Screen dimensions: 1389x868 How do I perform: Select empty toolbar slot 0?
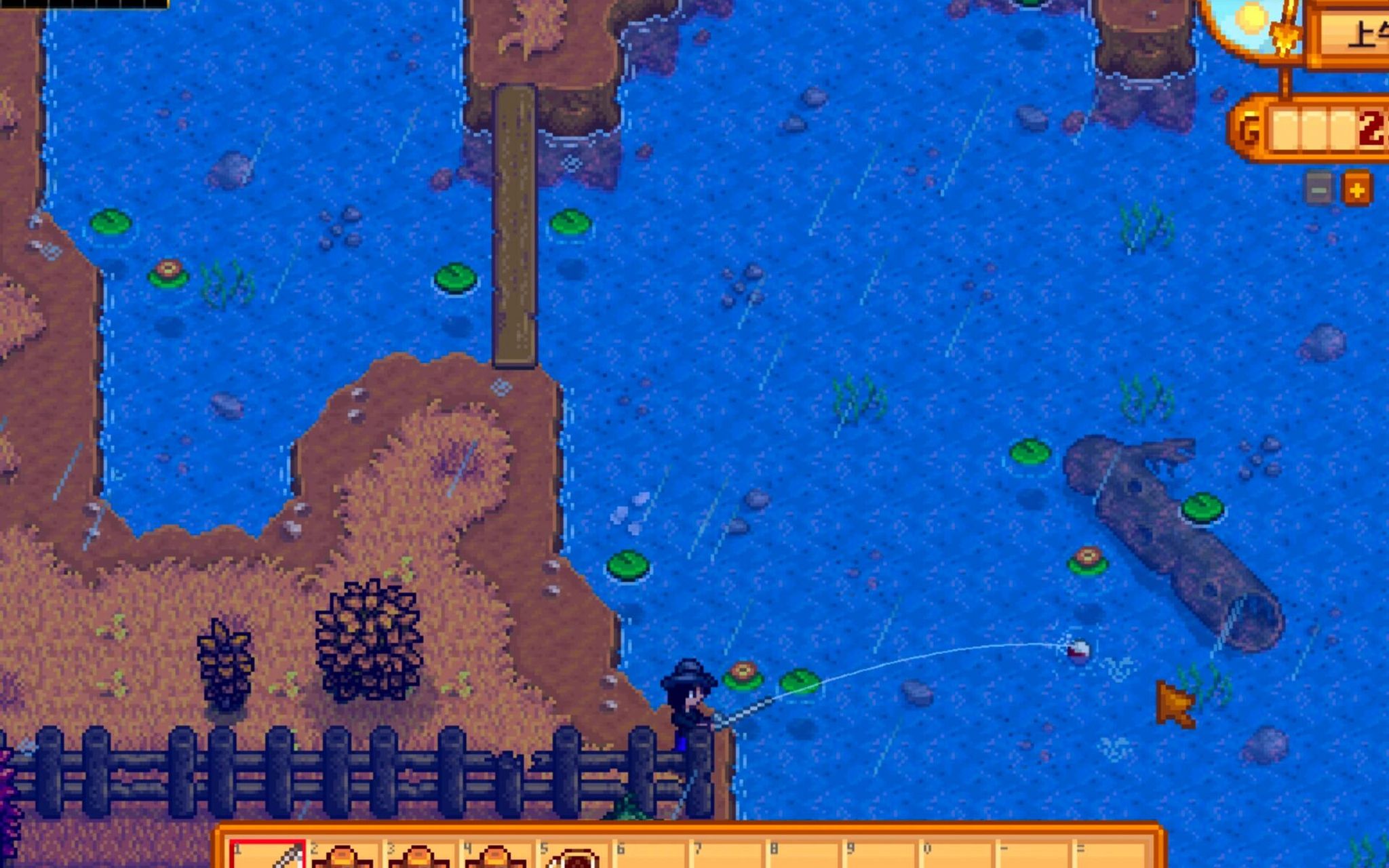coord(957,856)
